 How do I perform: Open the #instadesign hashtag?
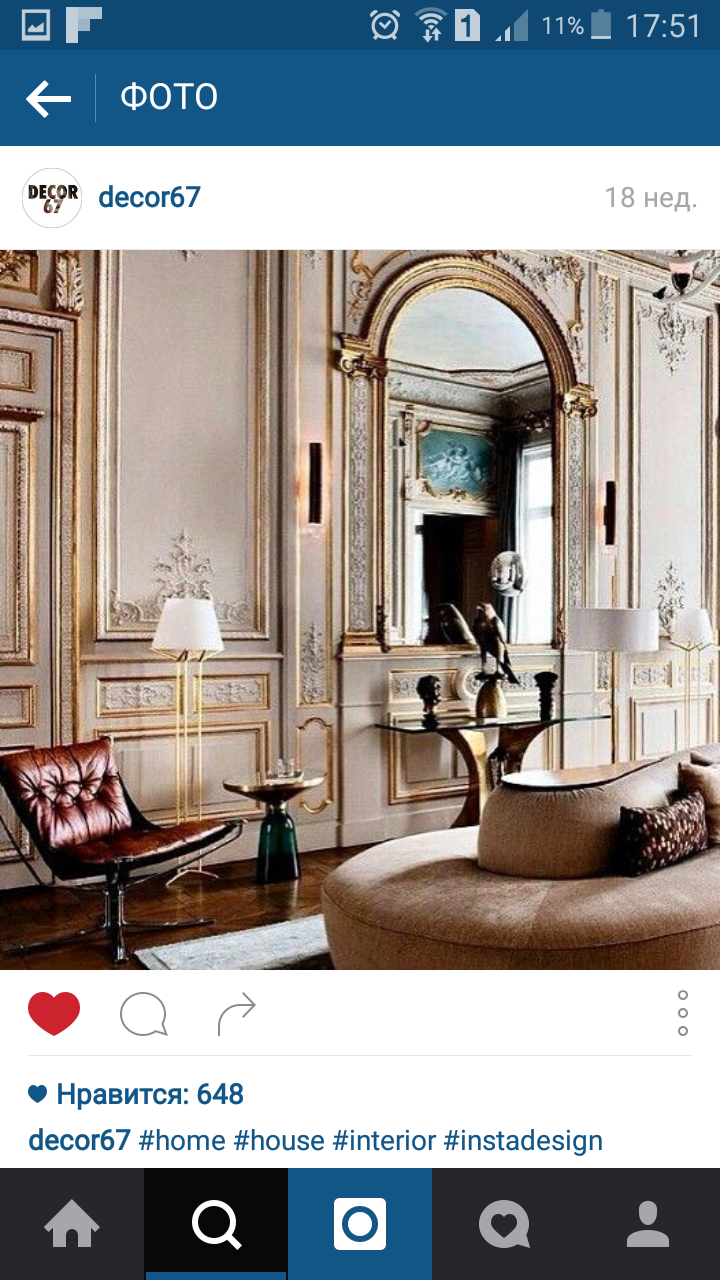click(523, 1141)
